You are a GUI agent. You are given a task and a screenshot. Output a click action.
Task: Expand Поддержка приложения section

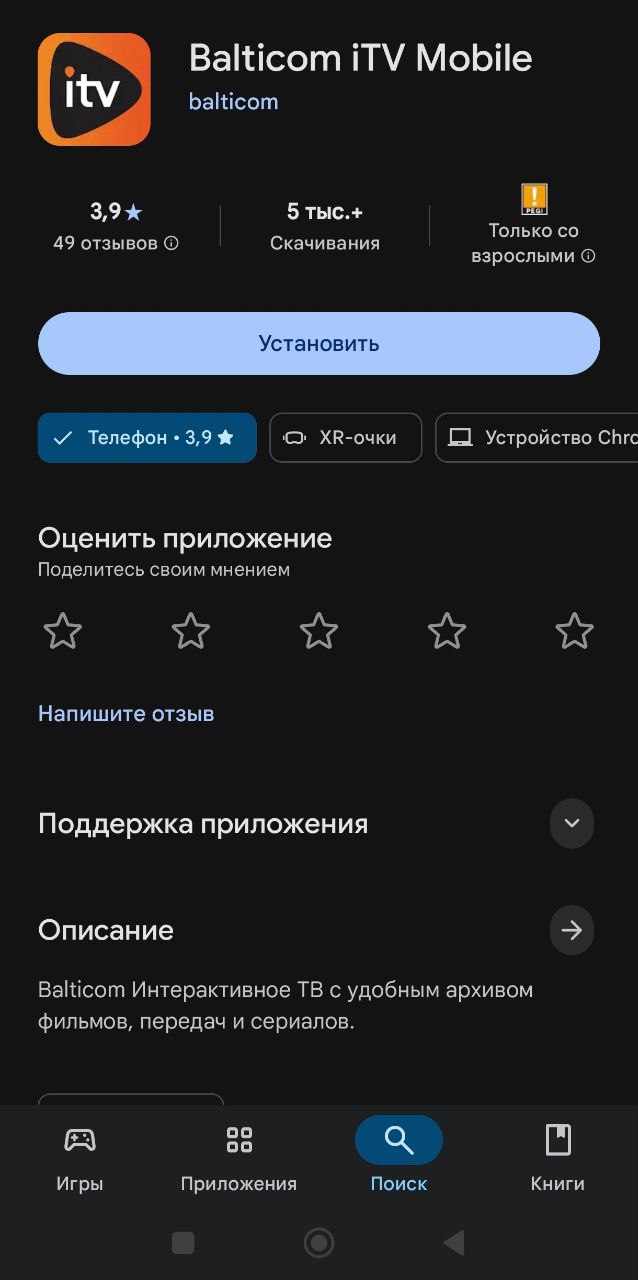[572, 824]
